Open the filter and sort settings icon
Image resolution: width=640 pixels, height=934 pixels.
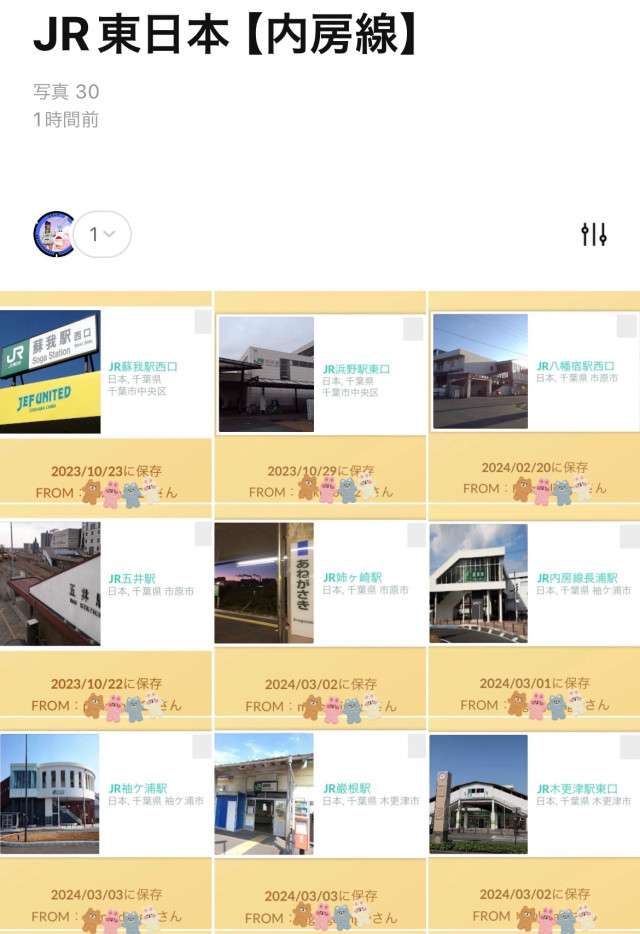pos(594,234)
